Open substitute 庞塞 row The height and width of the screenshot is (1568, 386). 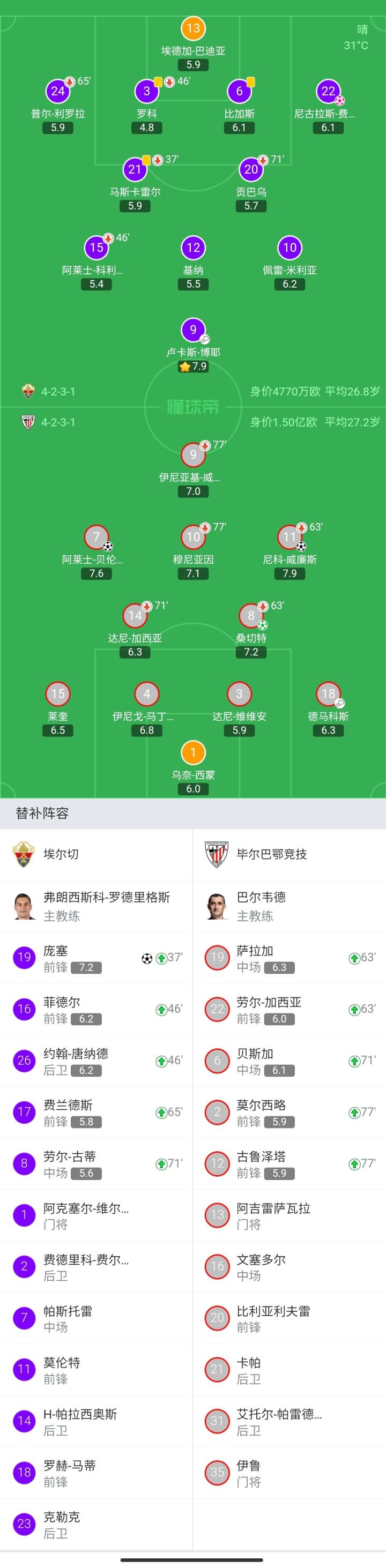click(96, 958)
